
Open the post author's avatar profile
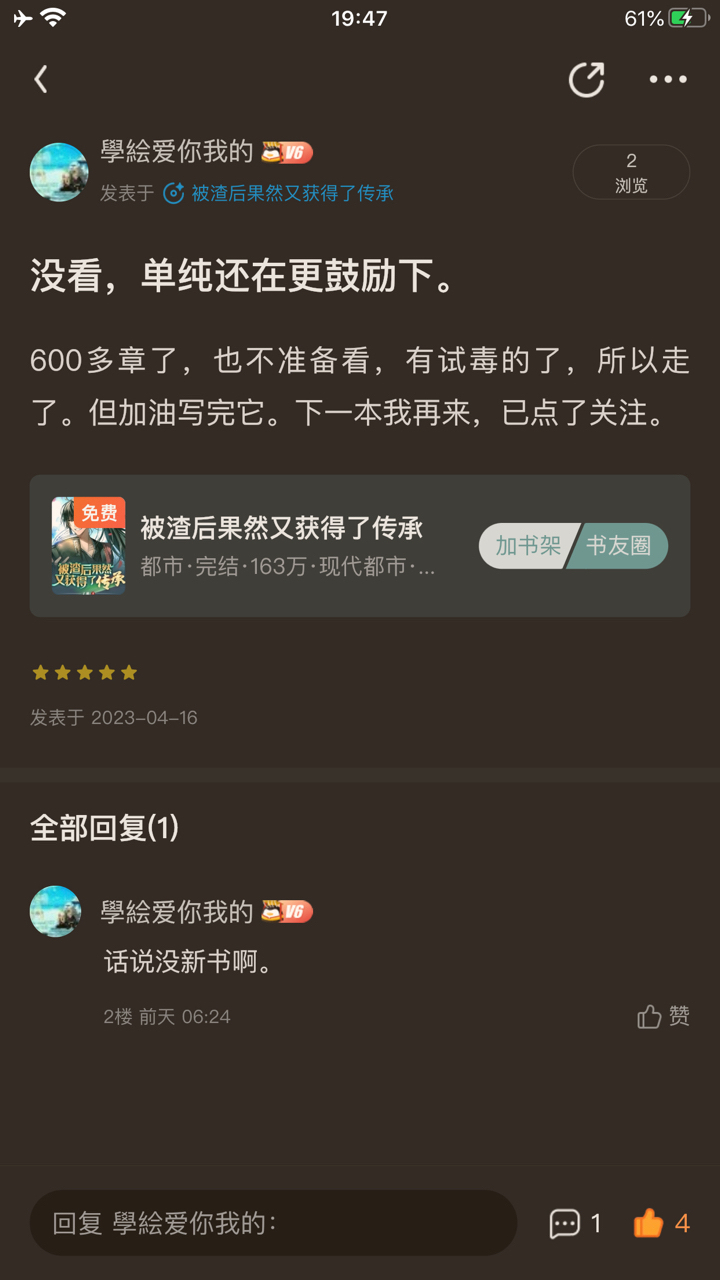pyautogui.click(x=59, y=172)
